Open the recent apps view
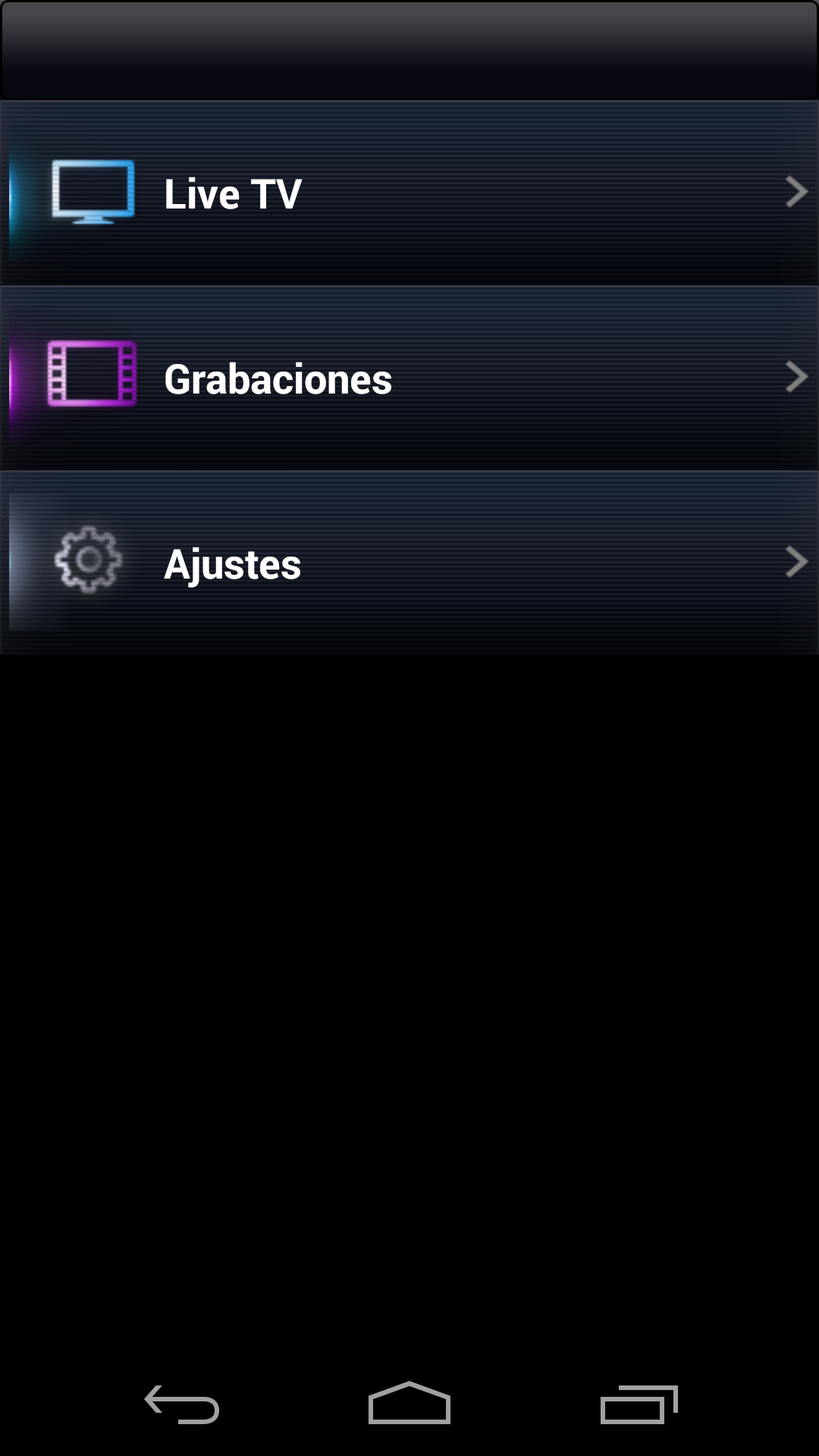 pos(639,1404)
